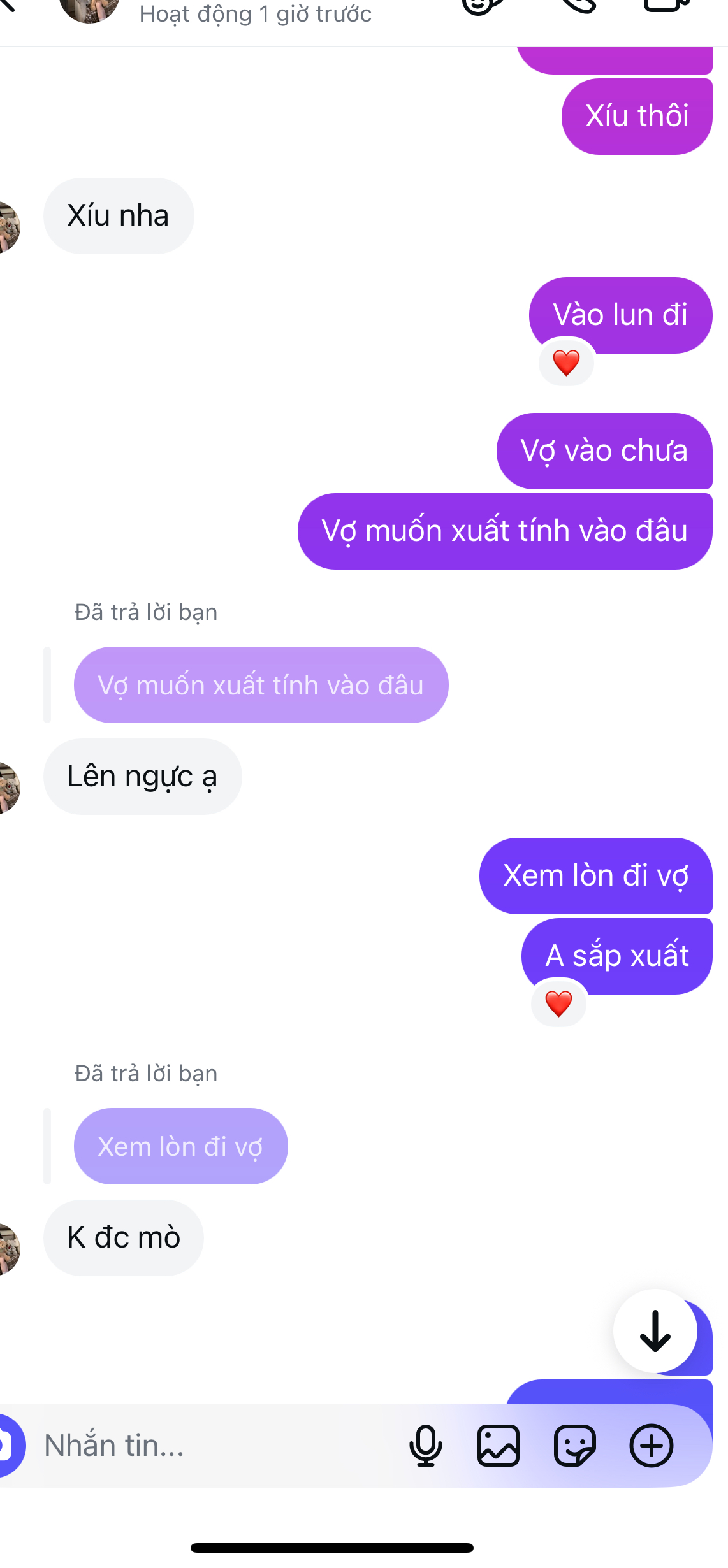
Task: Record a voice message with the microphone
Action: [x=426, y=1445]
